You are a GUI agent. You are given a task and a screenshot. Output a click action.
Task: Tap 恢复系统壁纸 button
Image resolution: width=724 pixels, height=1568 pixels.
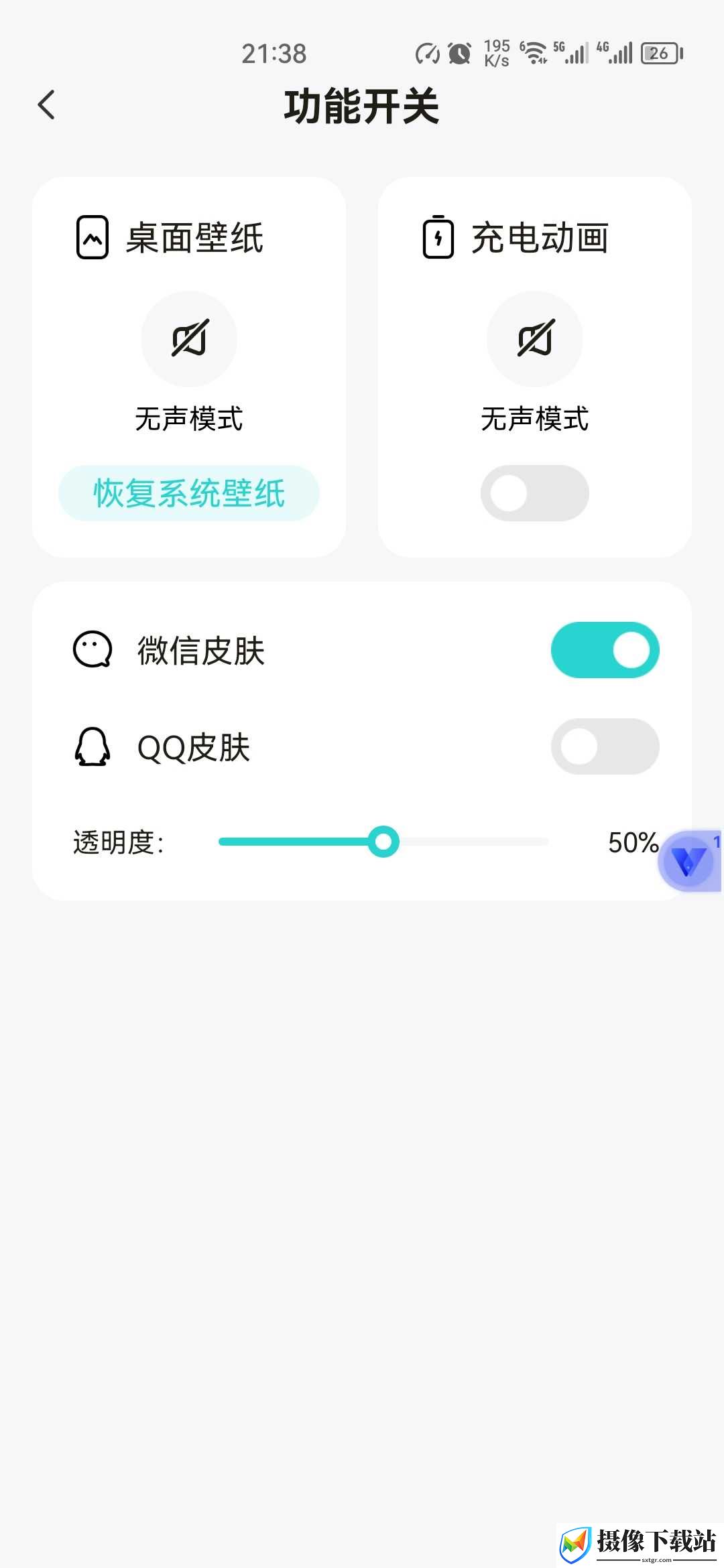pyautogui.click(x=189, y=493)
